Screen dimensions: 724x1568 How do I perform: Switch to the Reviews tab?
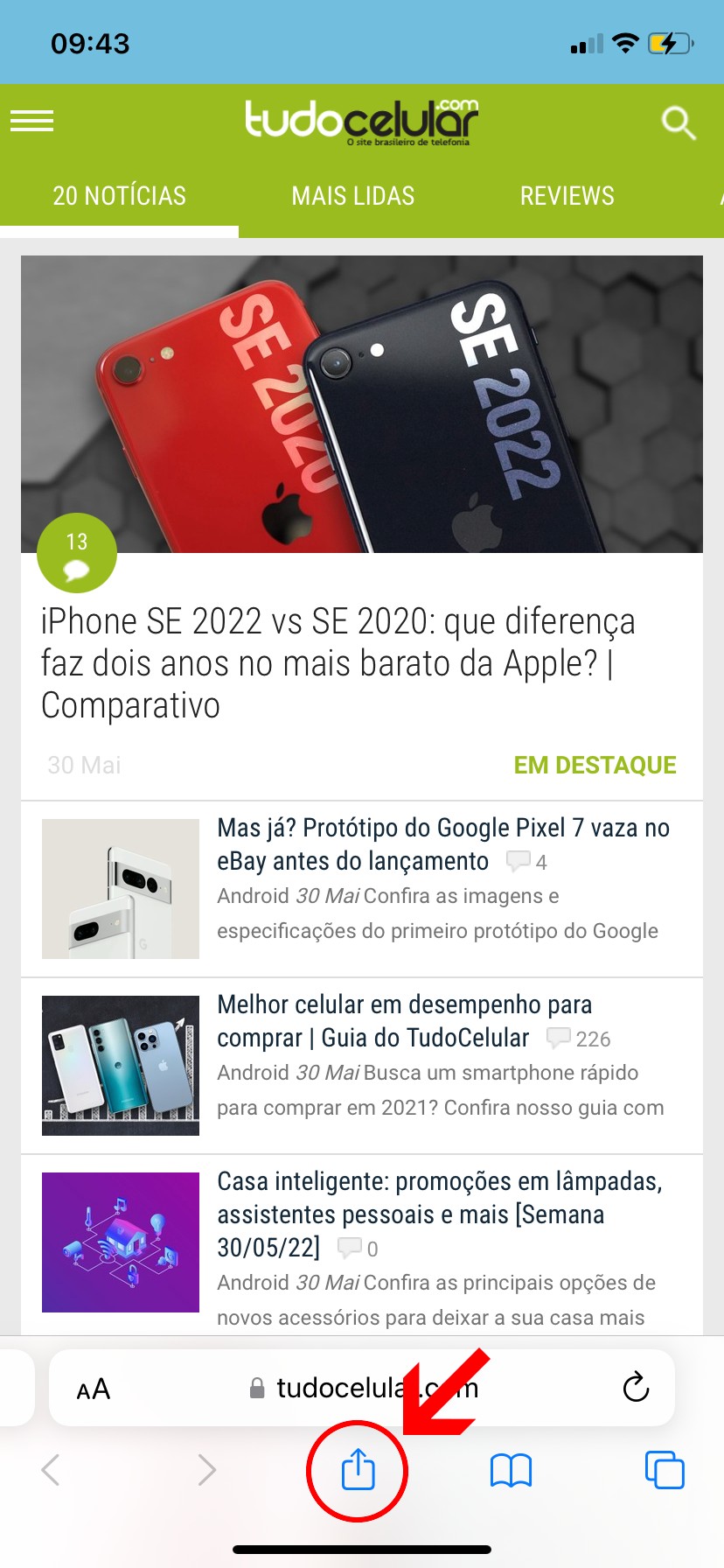(567, 196)
